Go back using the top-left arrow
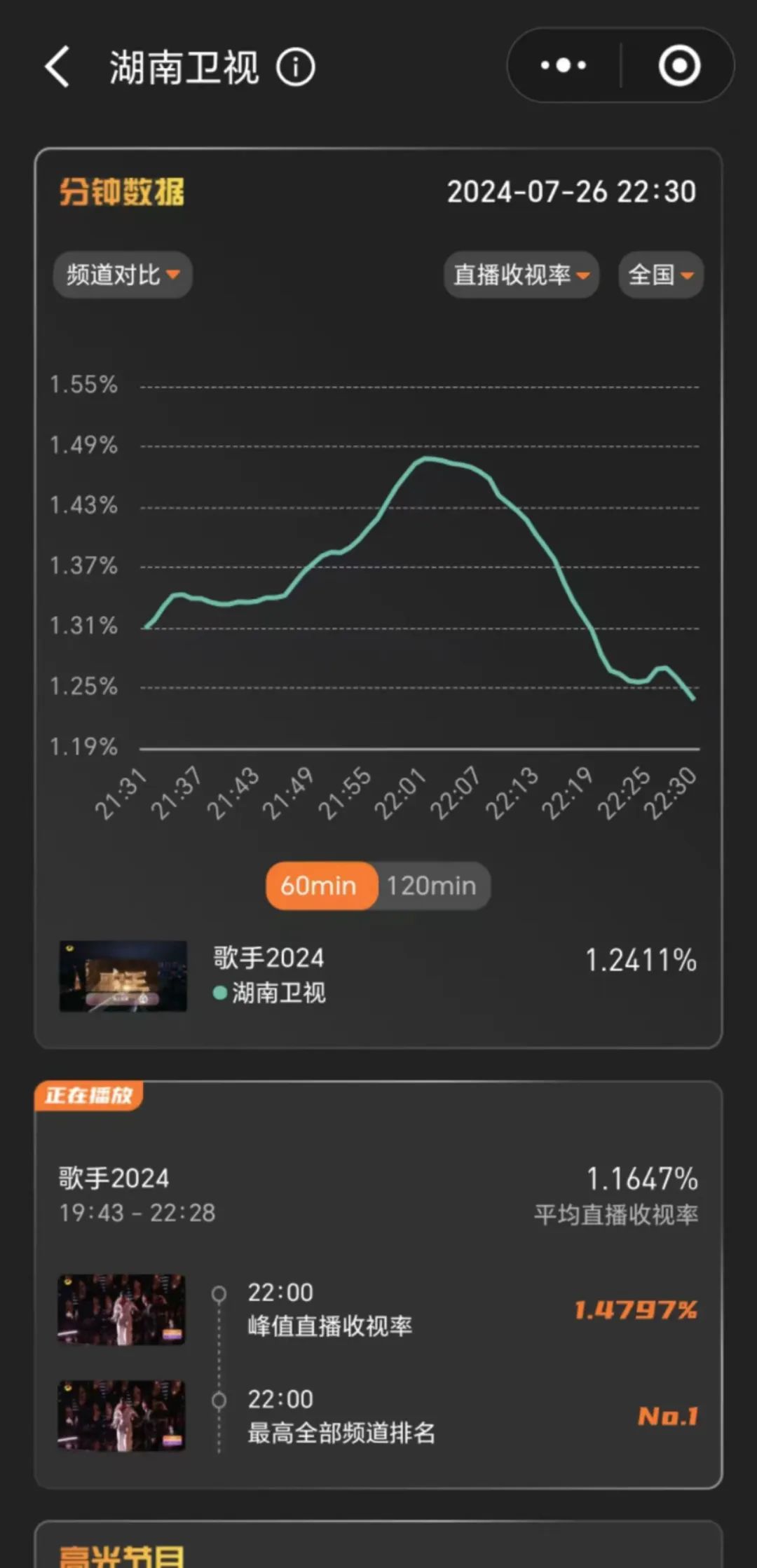757x1568 pixels. (x=57, y=67)
